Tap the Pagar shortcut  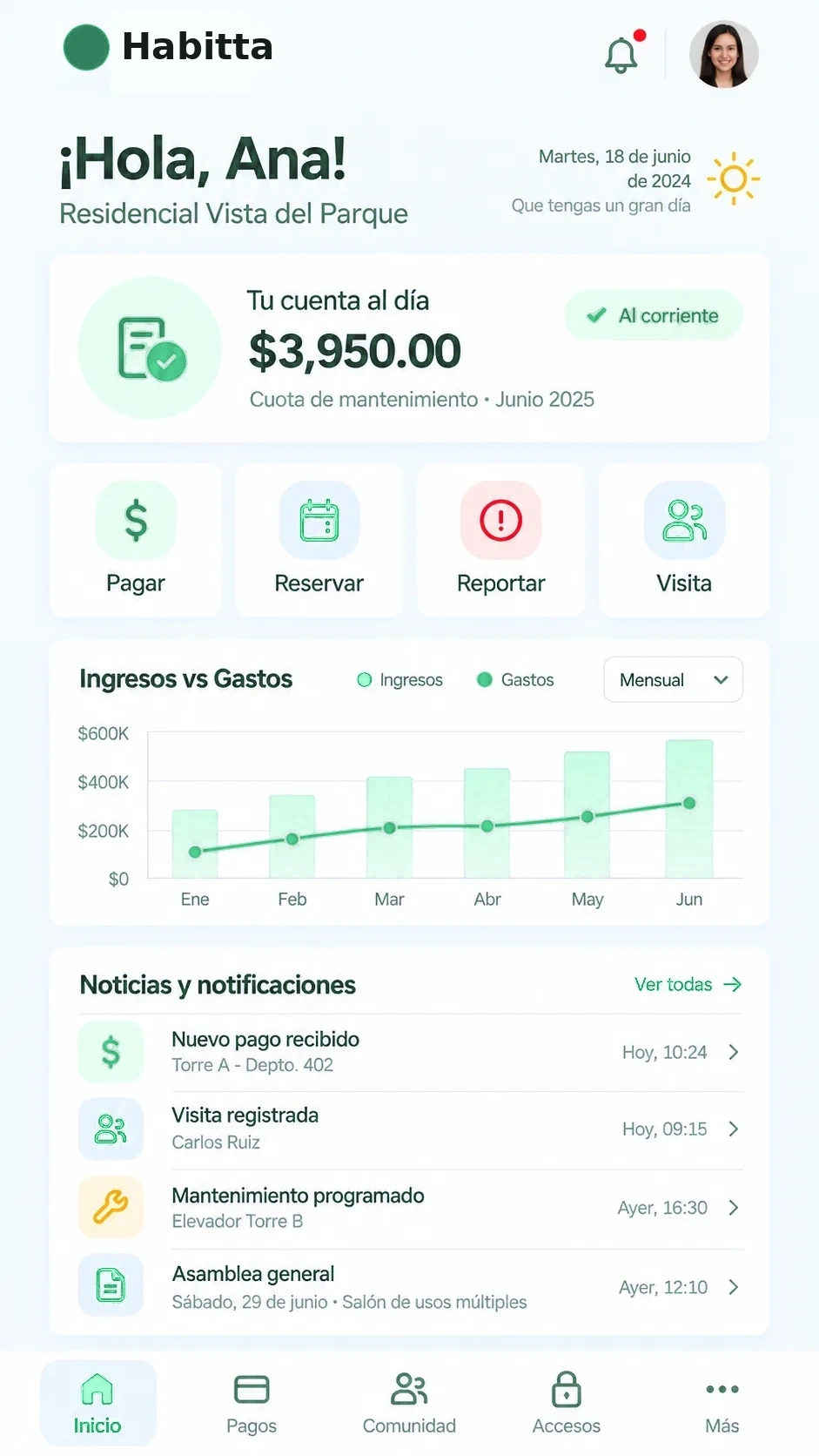136,540
